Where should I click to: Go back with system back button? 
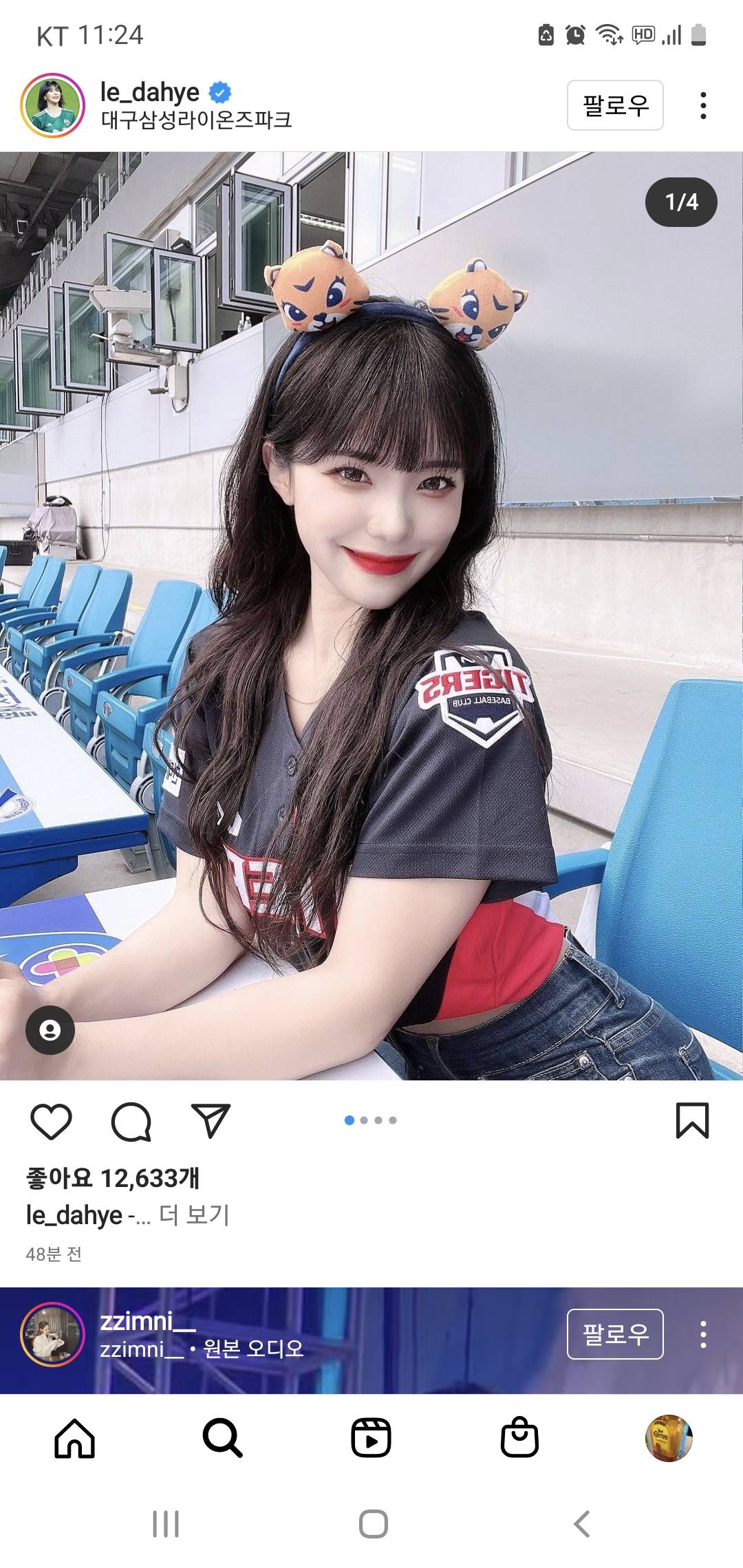point(582,1524)
